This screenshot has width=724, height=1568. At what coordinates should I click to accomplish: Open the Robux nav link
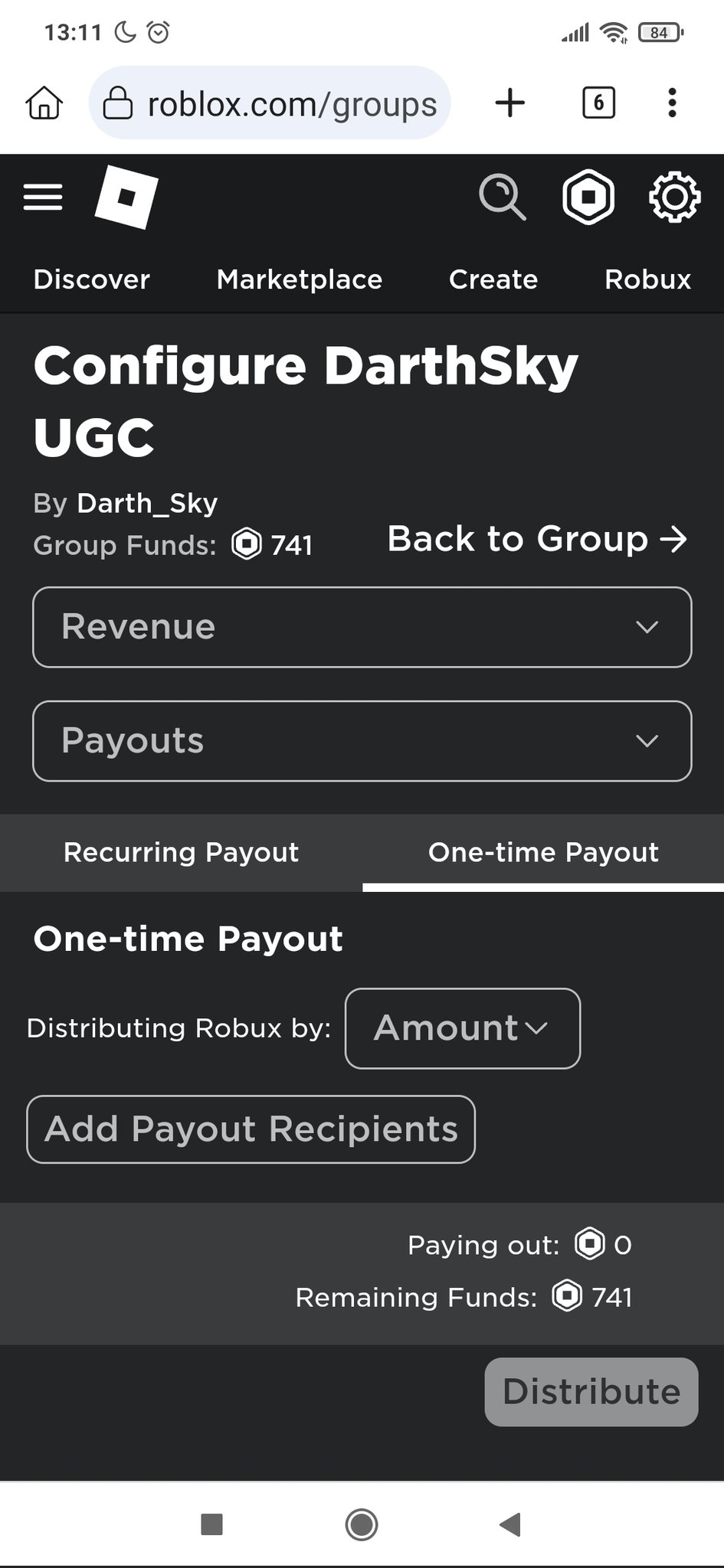[648, 279]
